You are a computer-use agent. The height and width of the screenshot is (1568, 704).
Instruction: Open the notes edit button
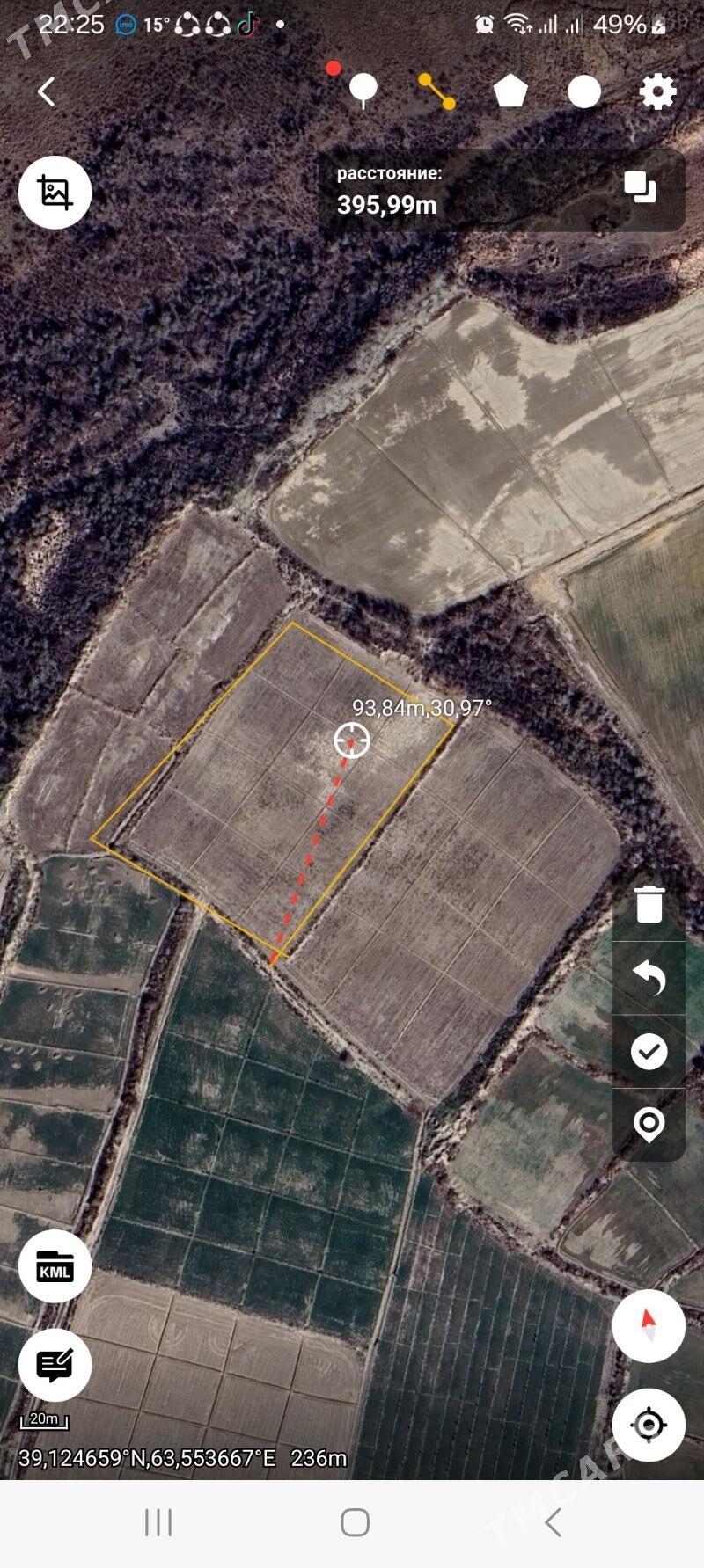click(x=55, y=1365)
